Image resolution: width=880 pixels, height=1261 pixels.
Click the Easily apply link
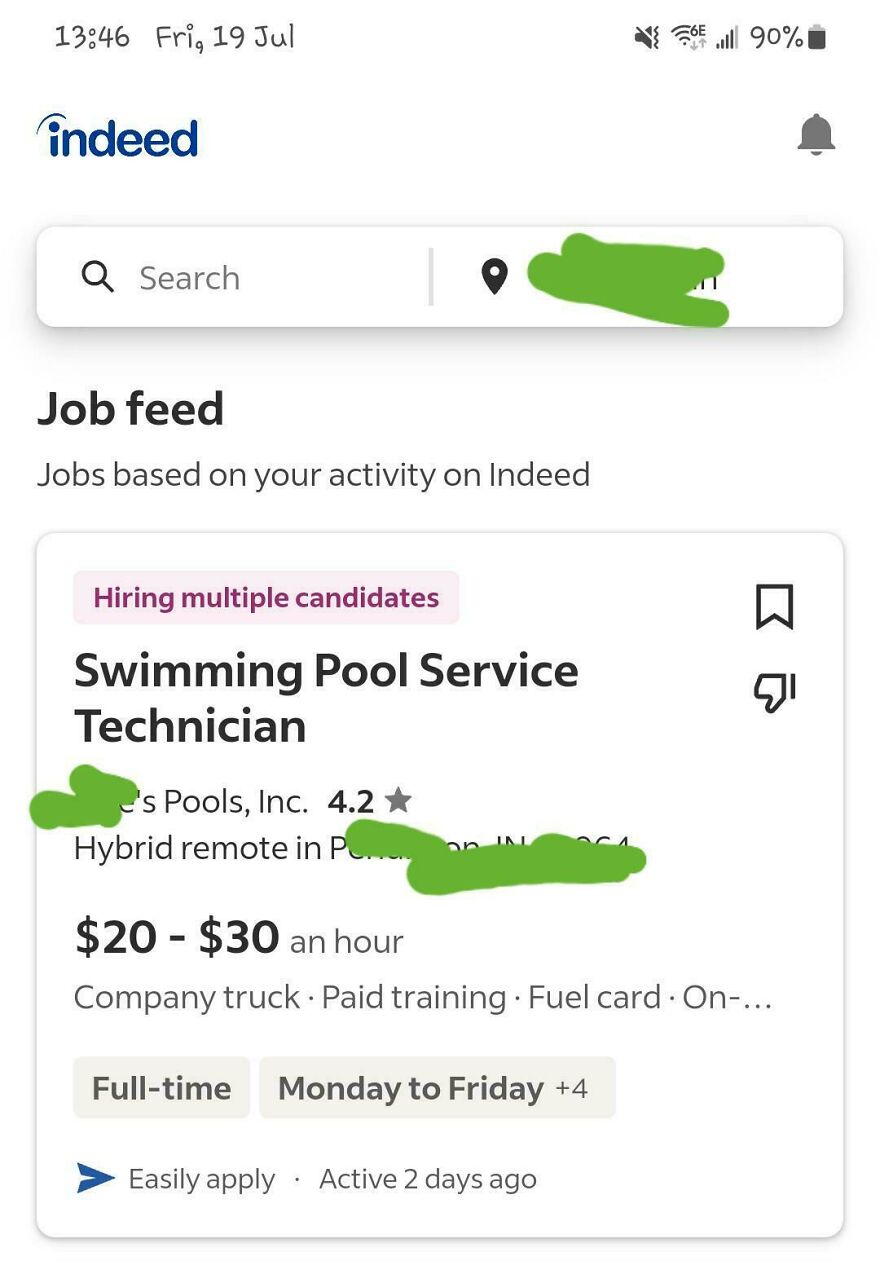coord(201,1178)
